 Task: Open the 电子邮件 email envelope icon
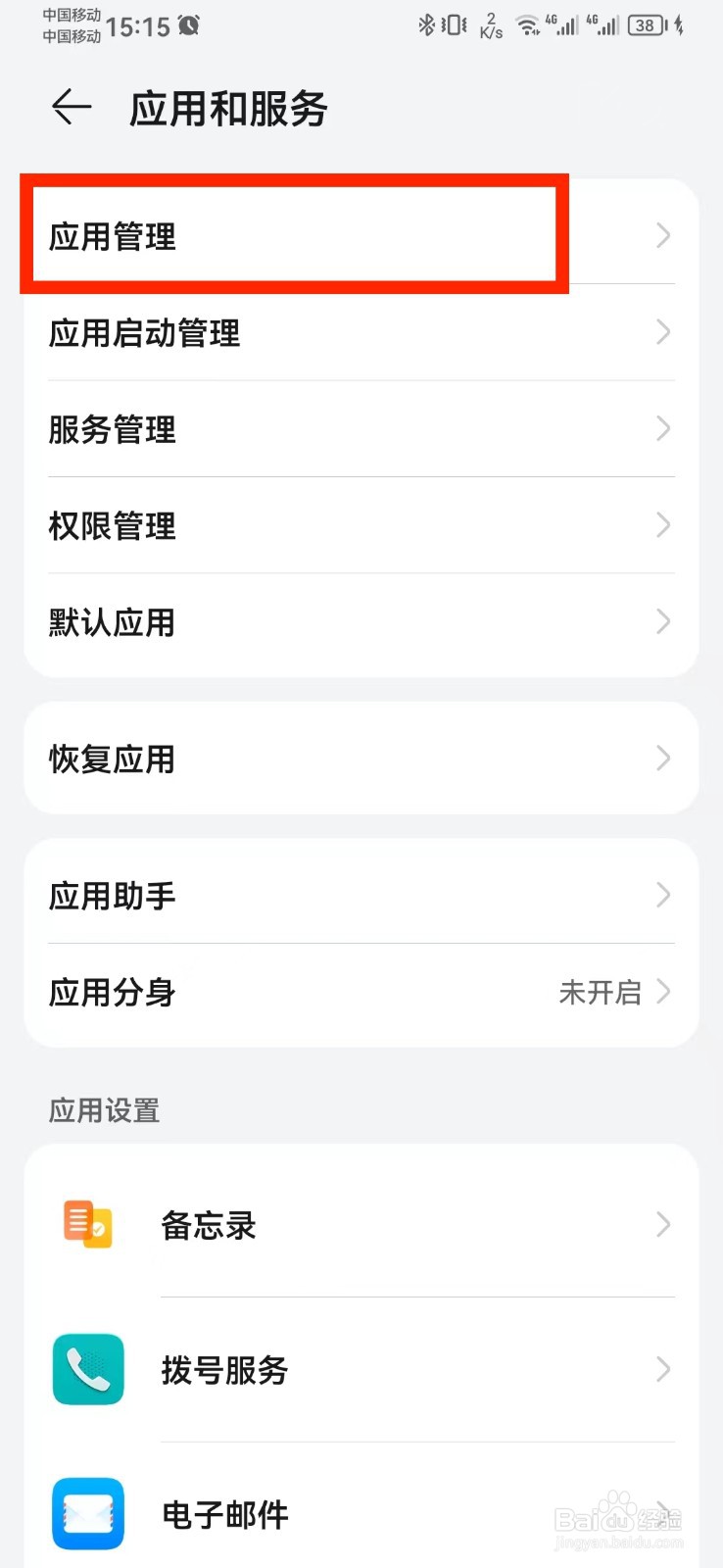(x=87, y=1514)
